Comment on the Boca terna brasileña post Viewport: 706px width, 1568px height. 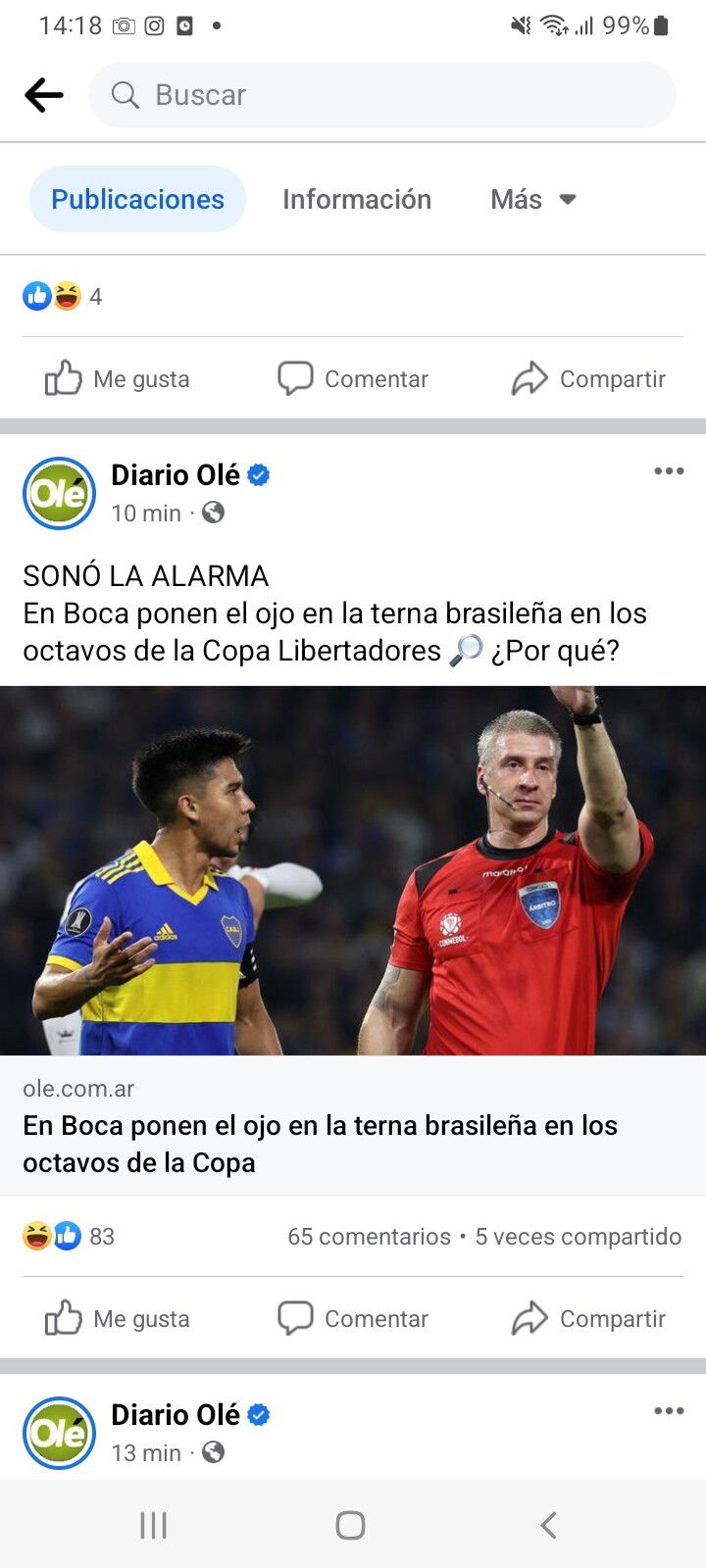[353, 1318]
